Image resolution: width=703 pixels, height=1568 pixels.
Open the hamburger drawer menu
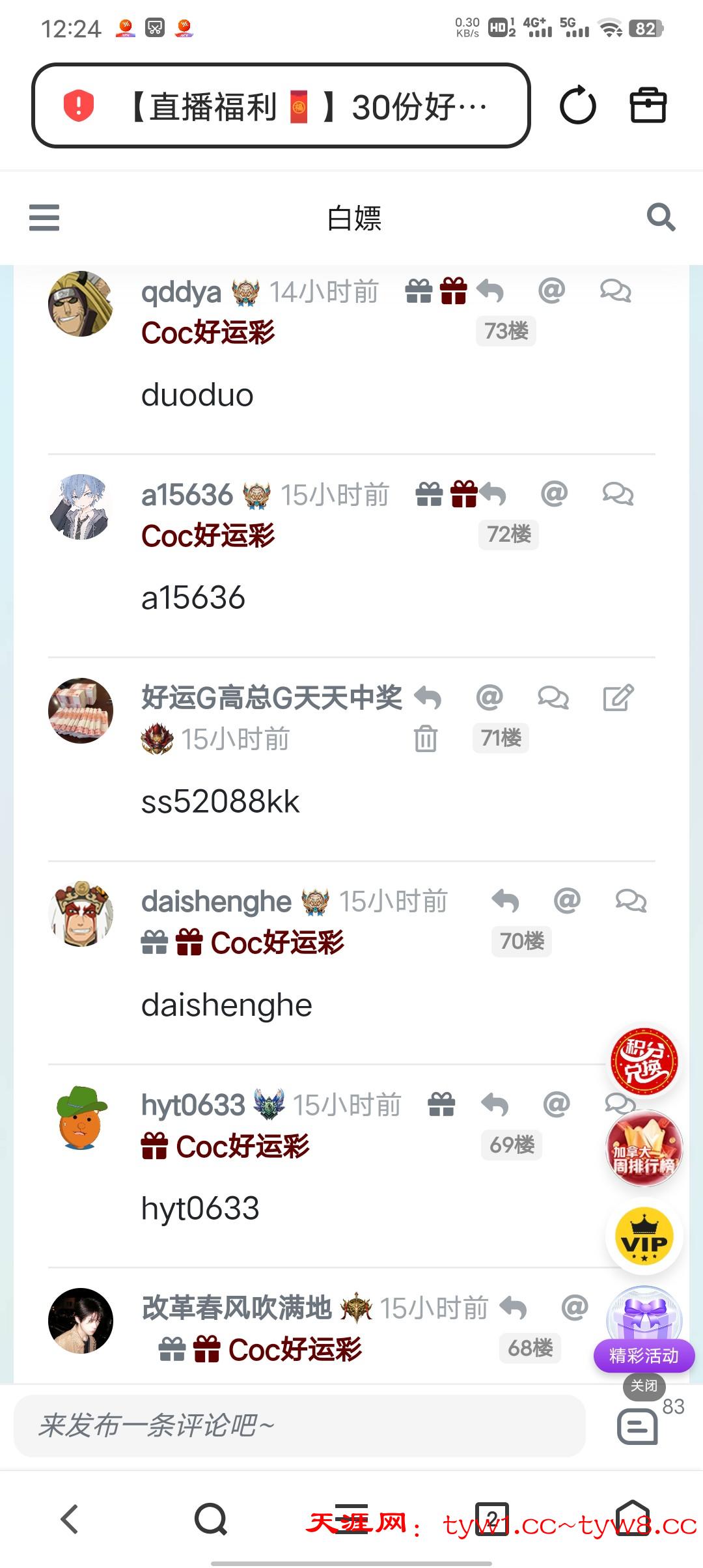tap(44, 217)
